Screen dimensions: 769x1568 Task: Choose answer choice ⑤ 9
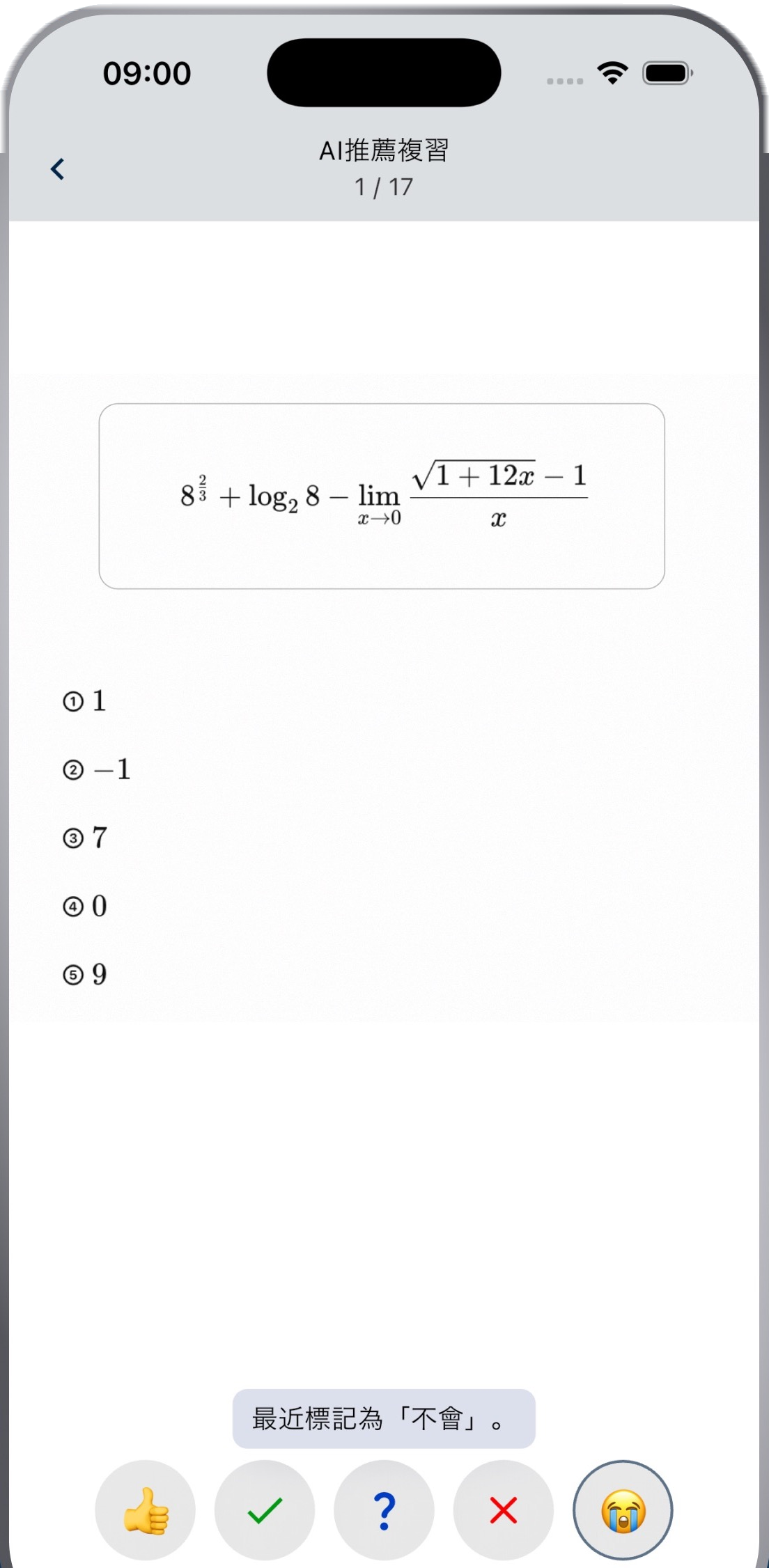[x=84, y=974]
